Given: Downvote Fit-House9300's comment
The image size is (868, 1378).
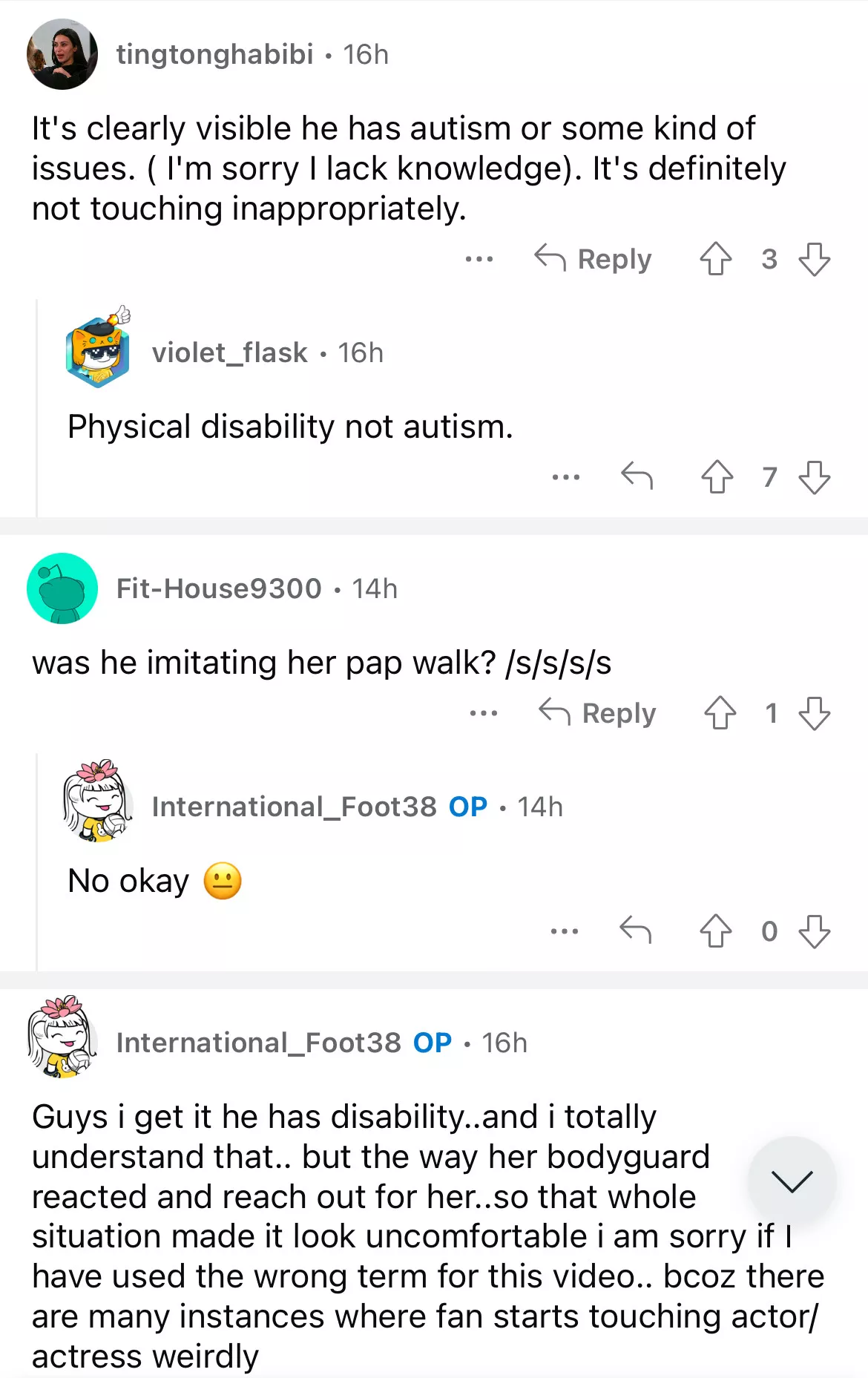Looking at the screenshot, I should coord(815,713).
